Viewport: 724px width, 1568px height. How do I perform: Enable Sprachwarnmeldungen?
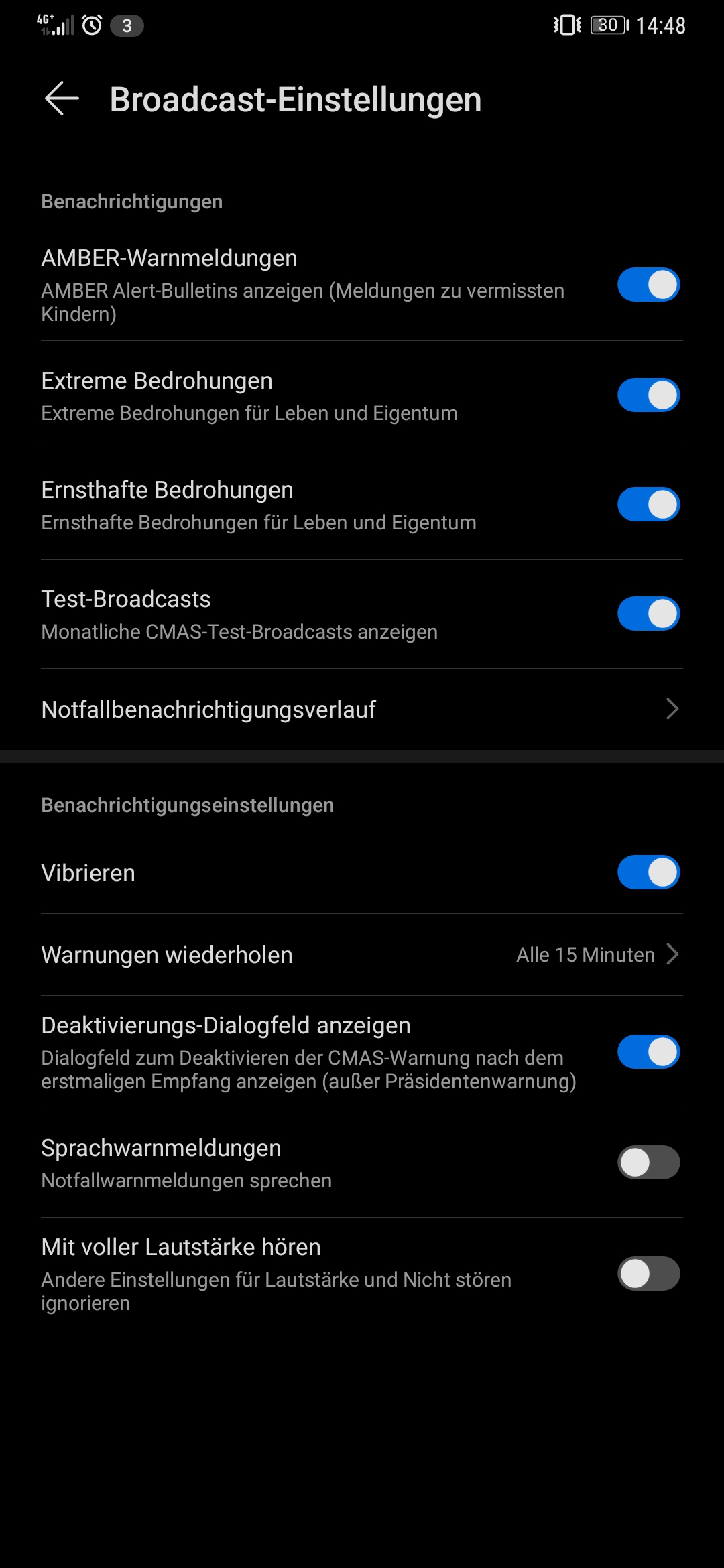tap(648, 1163)
